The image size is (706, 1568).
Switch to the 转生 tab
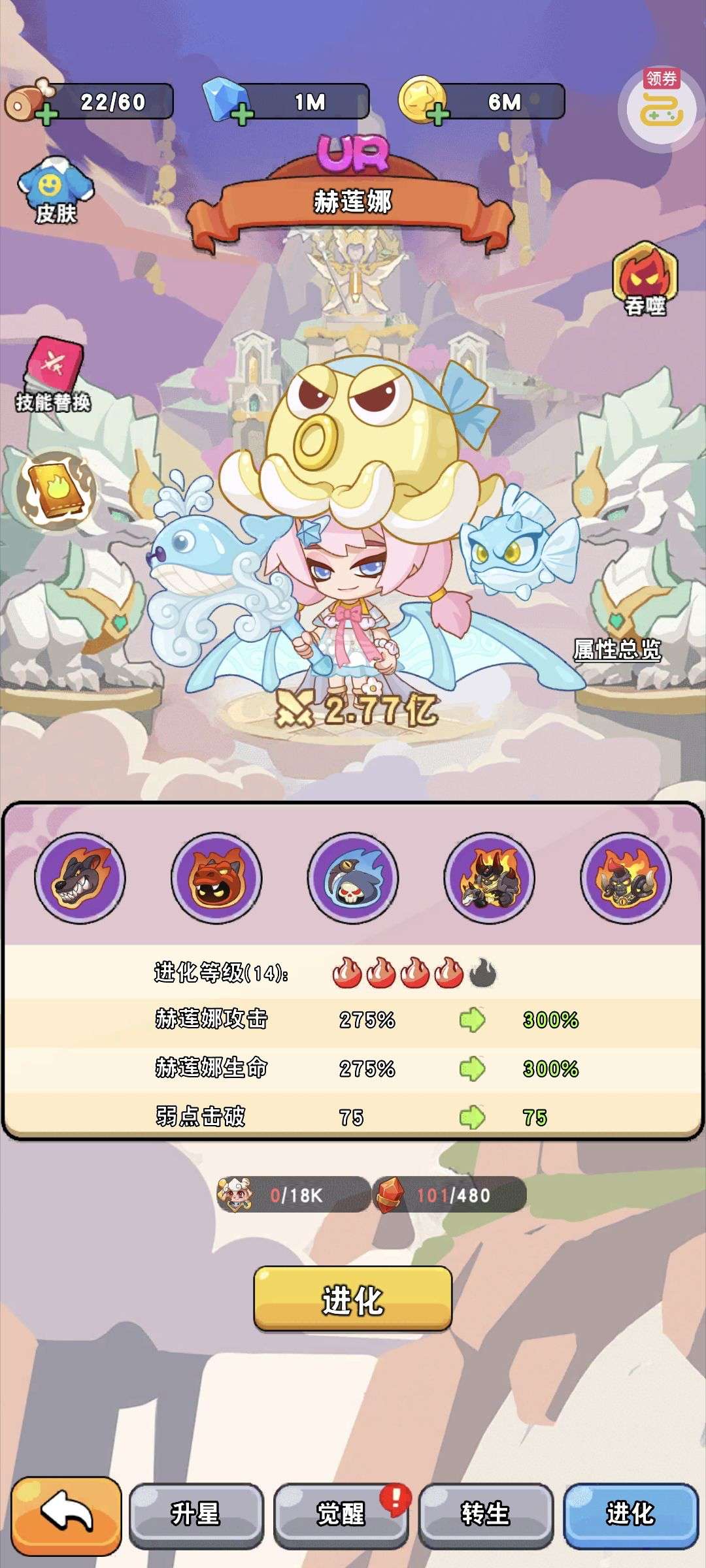point(486,1514)
